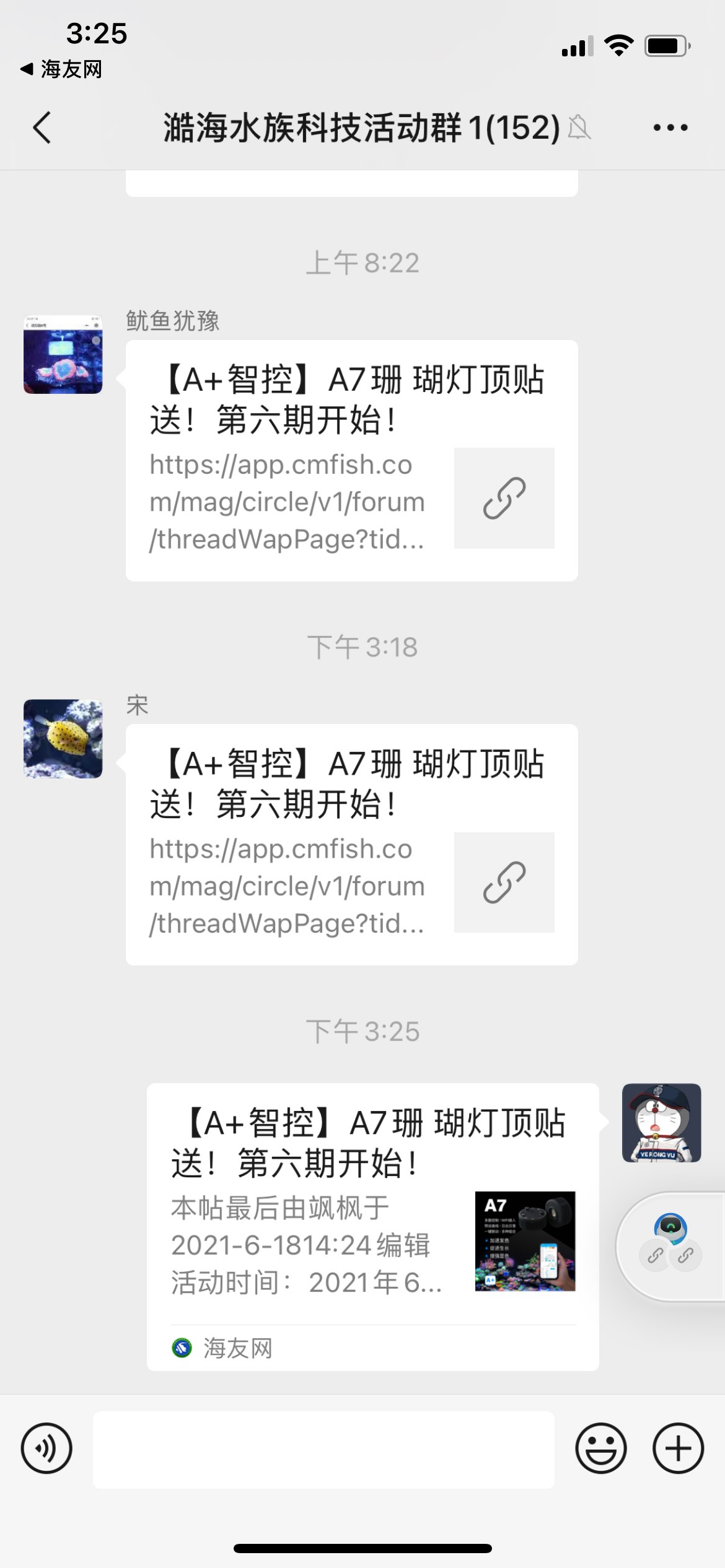
Task: Return to the 海友网 app
Action: pyautogui.click(x=62, y=69)
